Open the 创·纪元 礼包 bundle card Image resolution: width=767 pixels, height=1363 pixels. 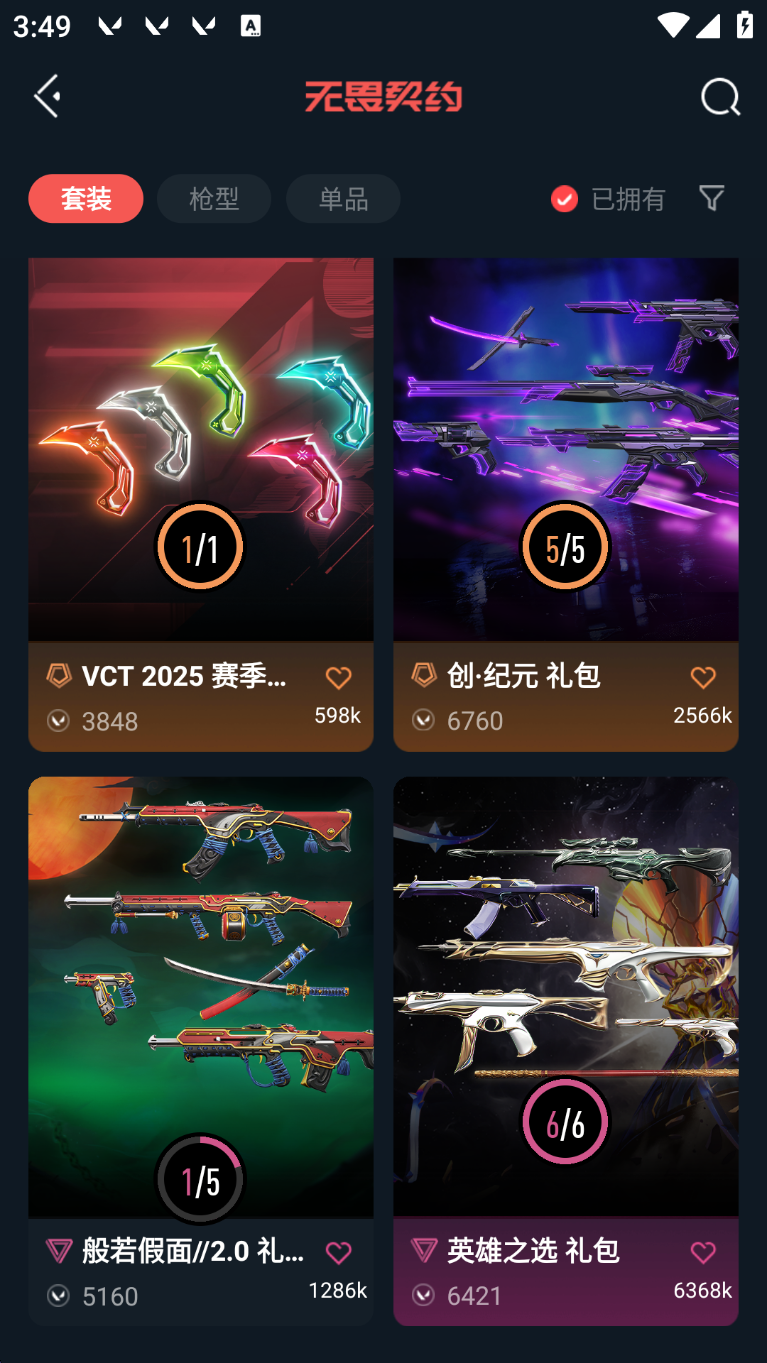[x=565, y=450]
